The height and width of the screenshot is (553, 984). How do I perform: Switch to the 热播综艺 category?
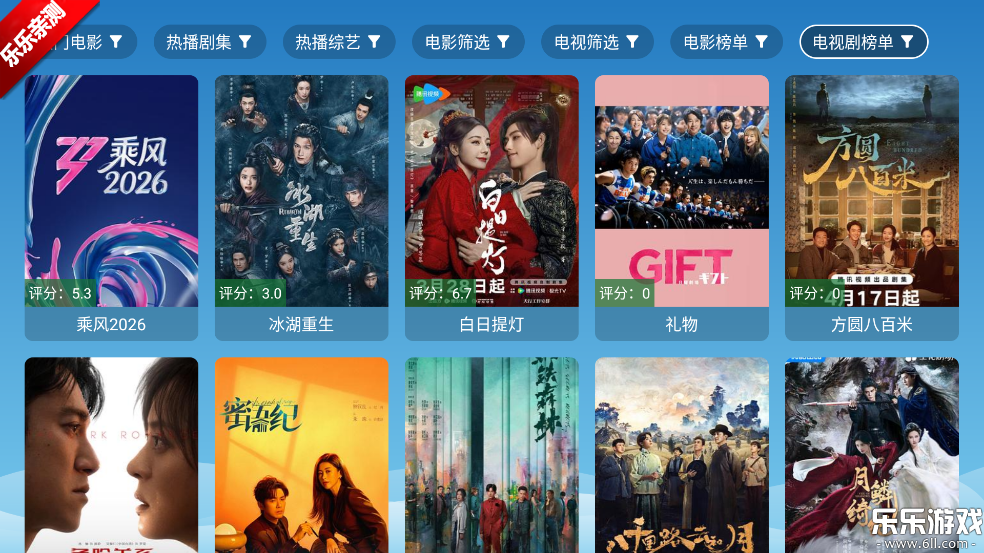point(338,42)
